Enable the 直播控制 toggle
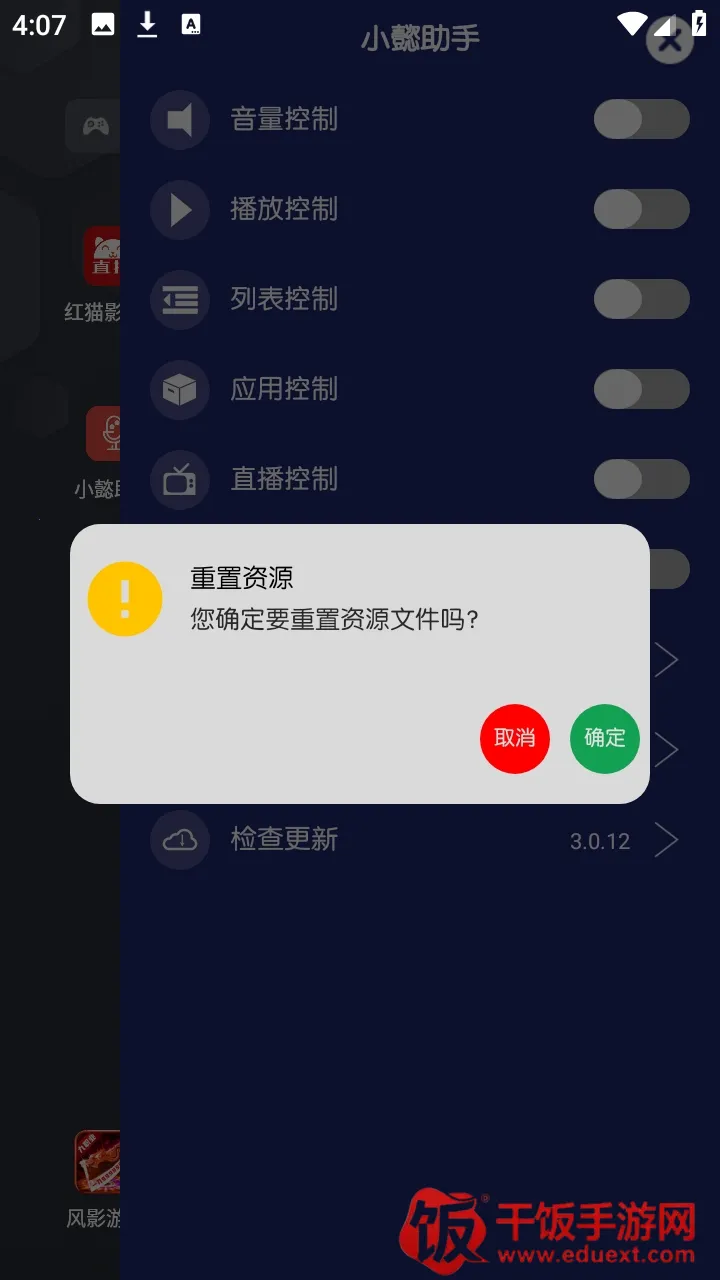 640,479
